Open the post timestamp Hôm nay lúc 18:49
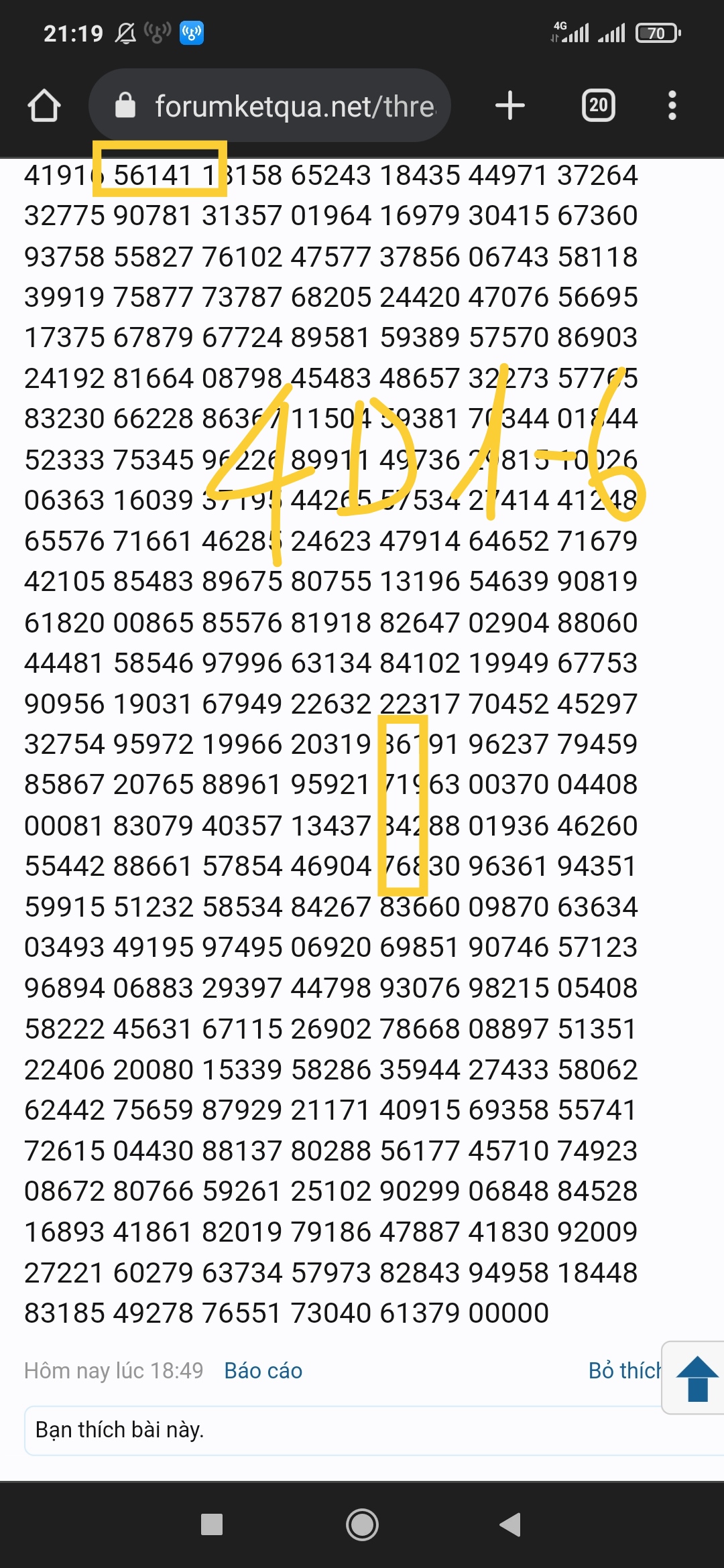 (113, 1370)
